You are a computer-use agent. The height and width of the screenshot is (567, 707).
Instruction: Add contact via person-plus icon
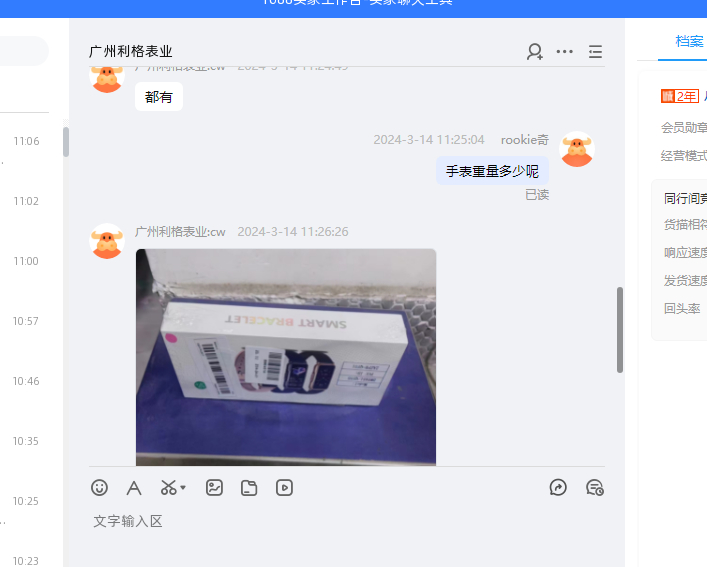click(535, 51)
